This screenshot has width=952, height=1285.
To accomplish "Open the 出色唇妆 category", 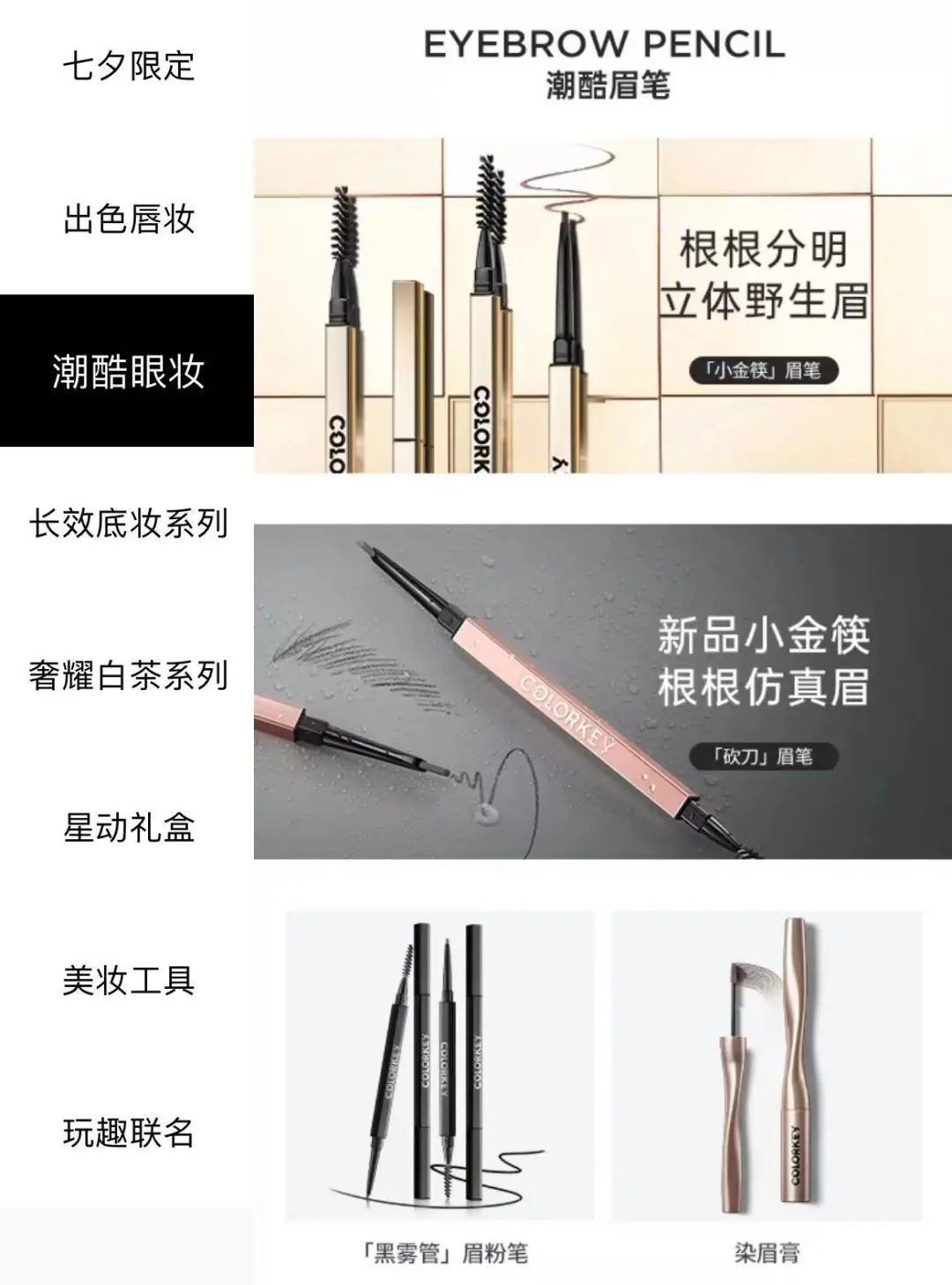I will pos(128,219).
